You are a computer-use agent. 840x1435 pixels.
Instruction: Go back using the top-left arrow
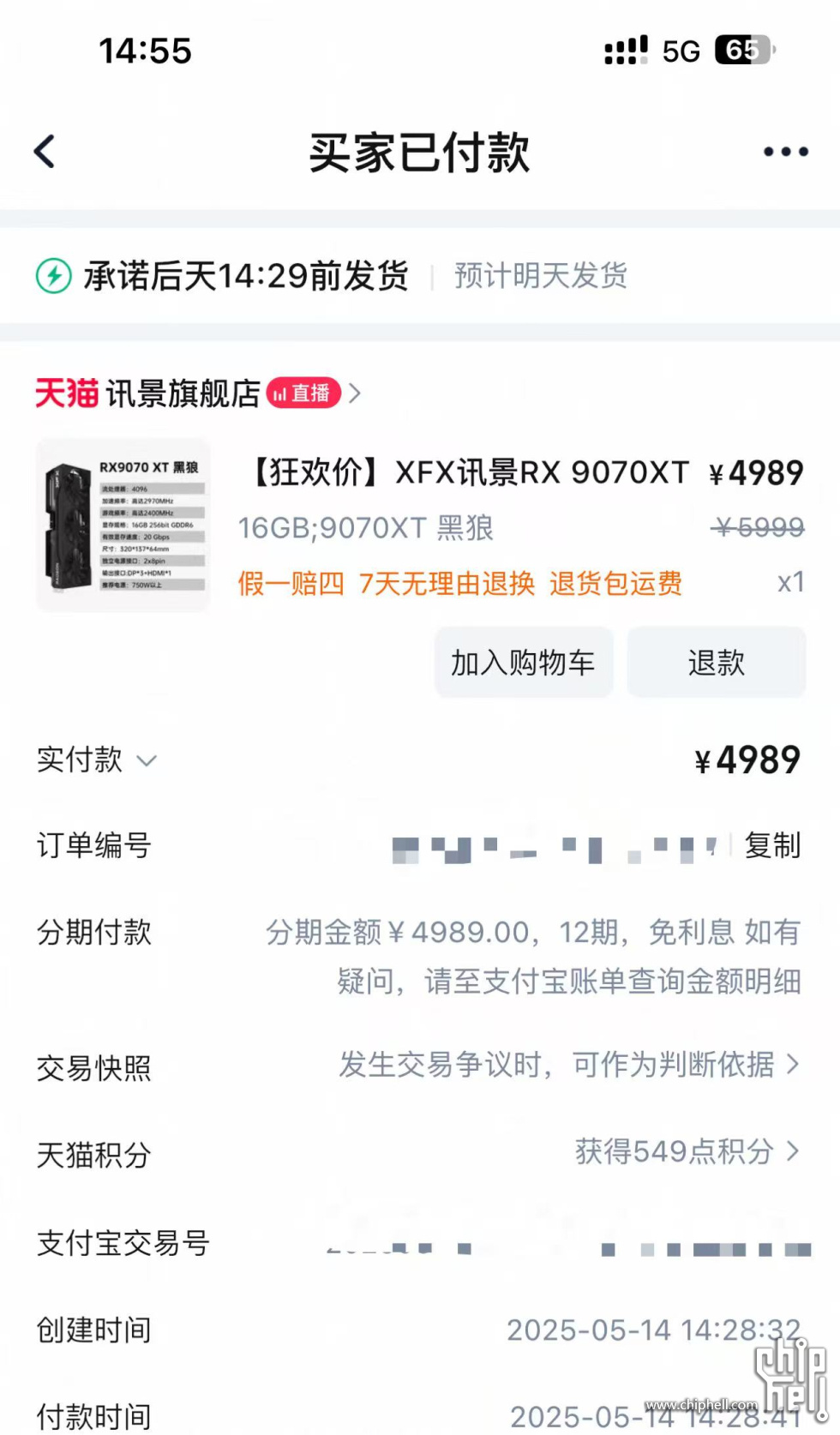click(45, 152)
